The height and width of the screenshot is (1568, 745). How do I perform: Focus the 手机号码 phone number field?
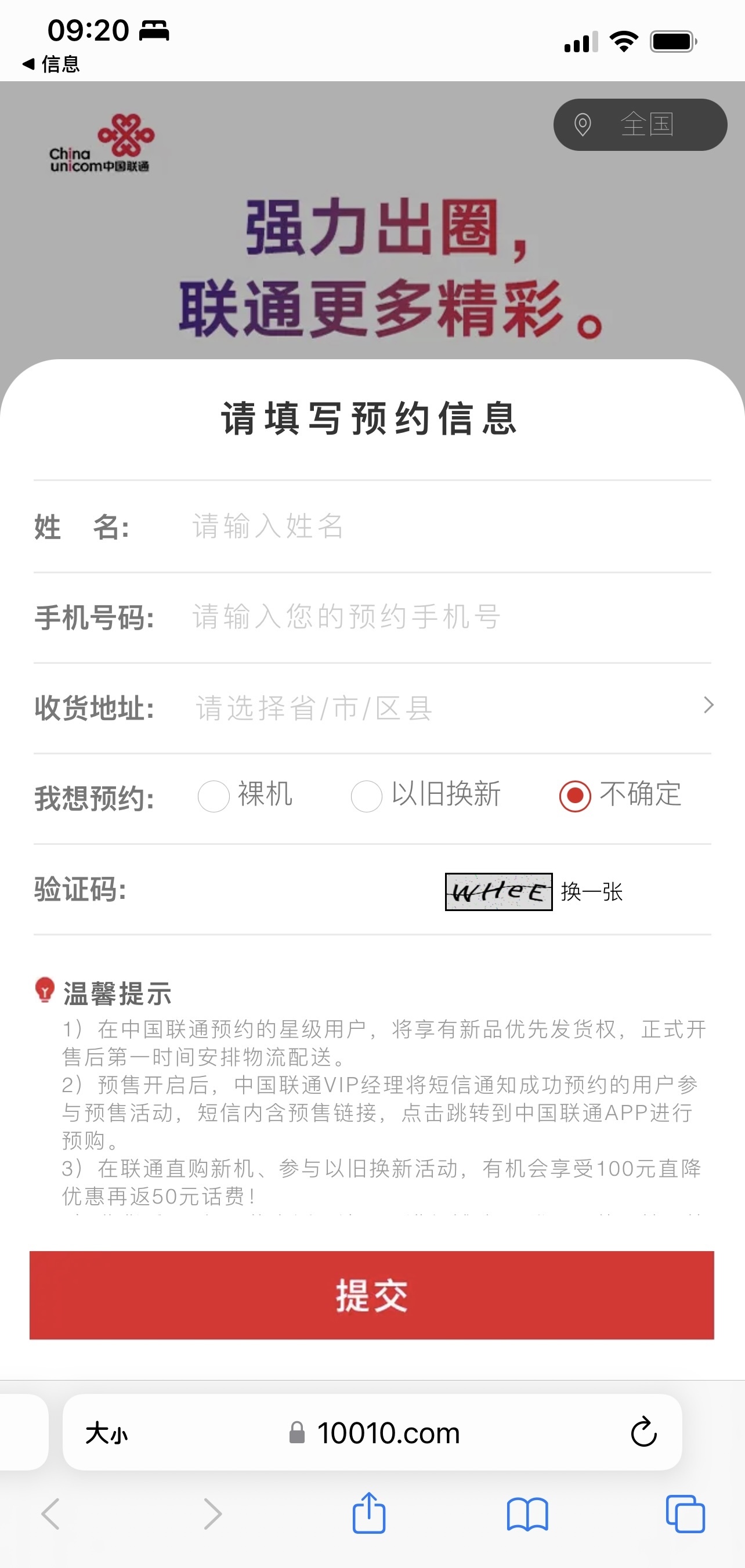(x=450, y=617)
